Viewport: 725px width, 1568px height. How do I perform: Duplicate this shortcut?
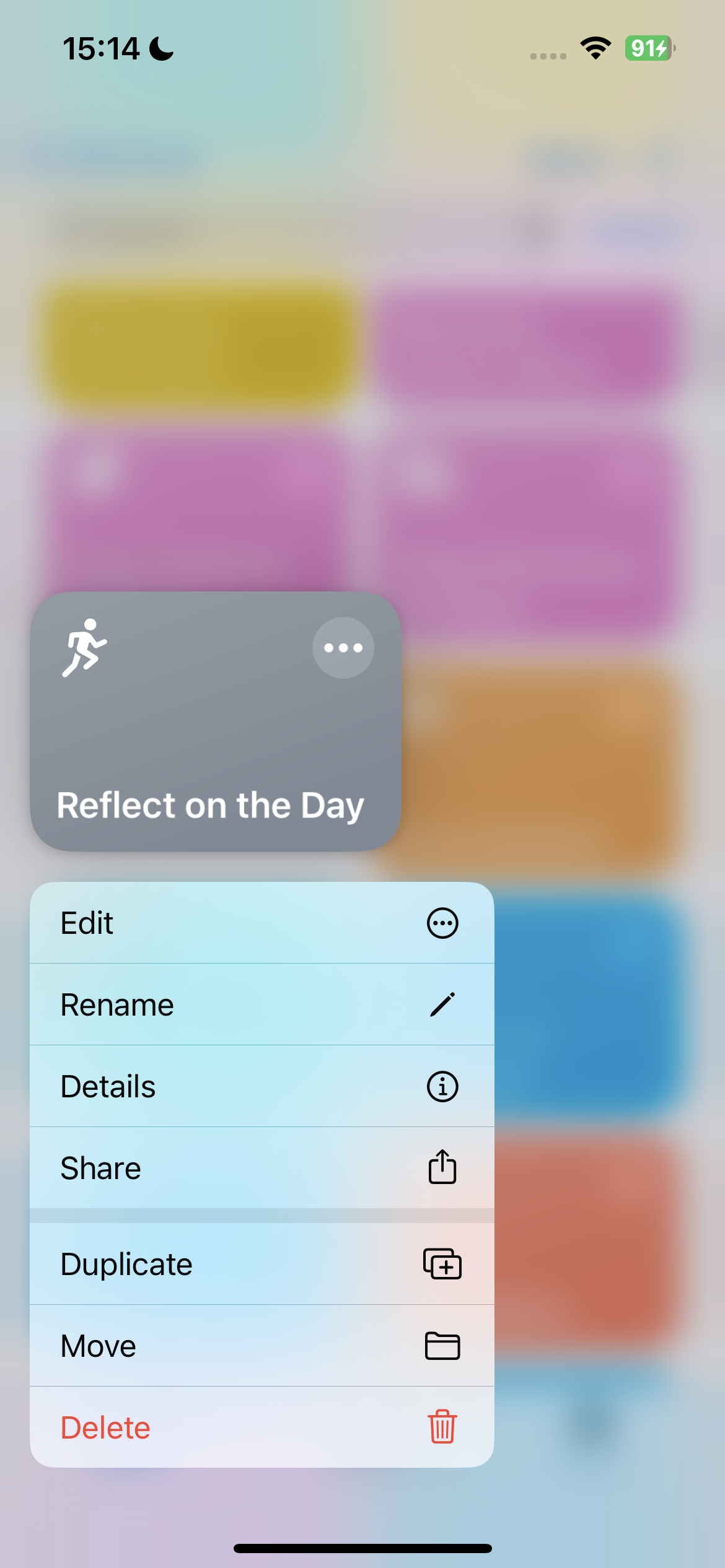pos(261,1264)
